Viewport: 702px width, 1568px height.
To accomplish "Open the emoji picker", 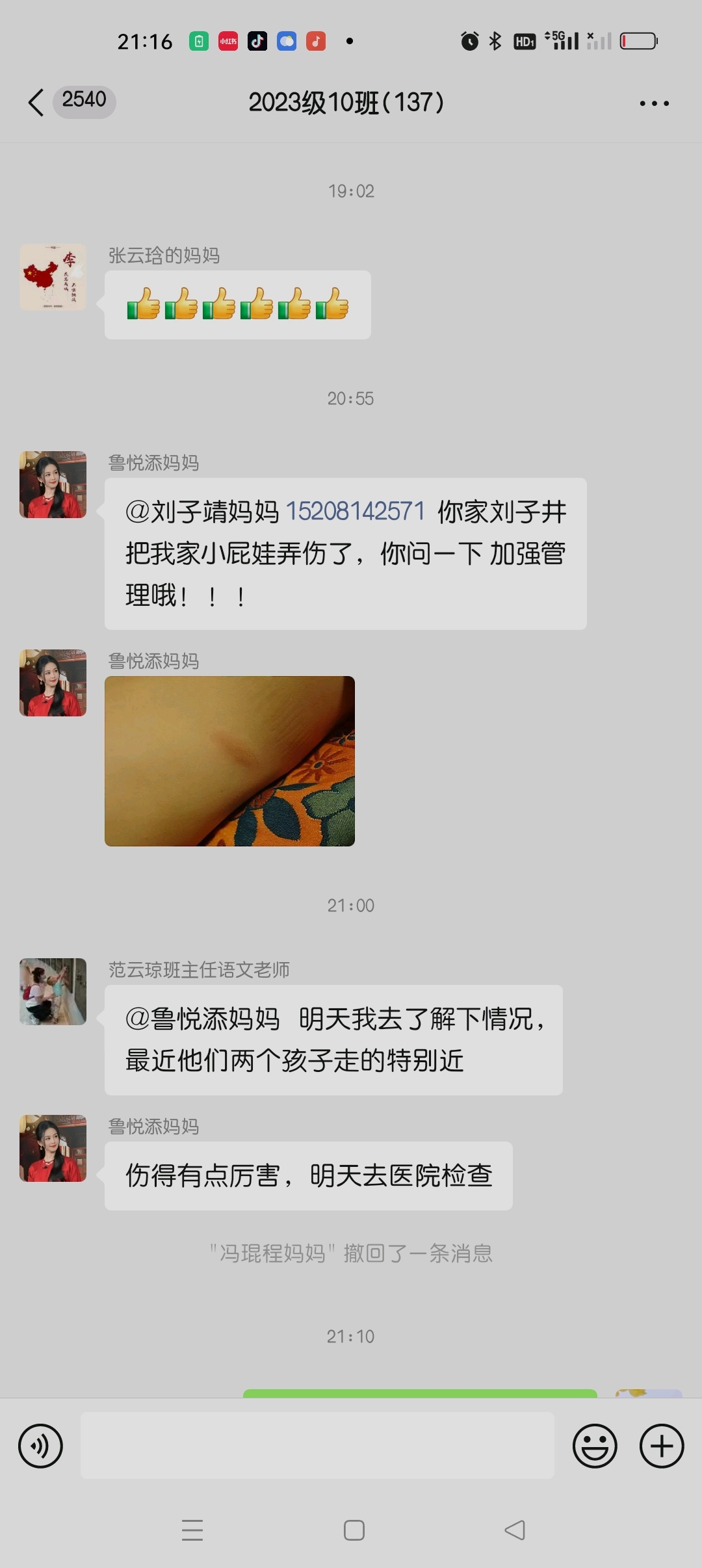I will pos(595,1446).
